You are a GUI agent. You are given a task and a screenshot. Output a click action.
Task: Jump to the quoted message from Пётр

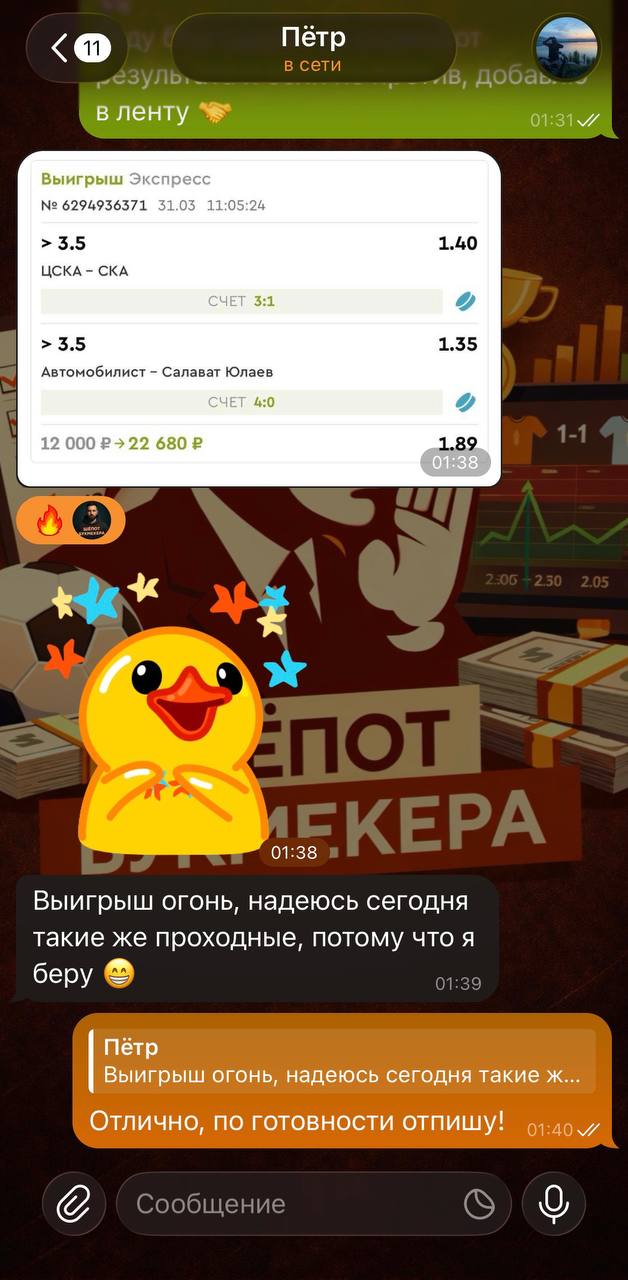[x=341, y=1063]
